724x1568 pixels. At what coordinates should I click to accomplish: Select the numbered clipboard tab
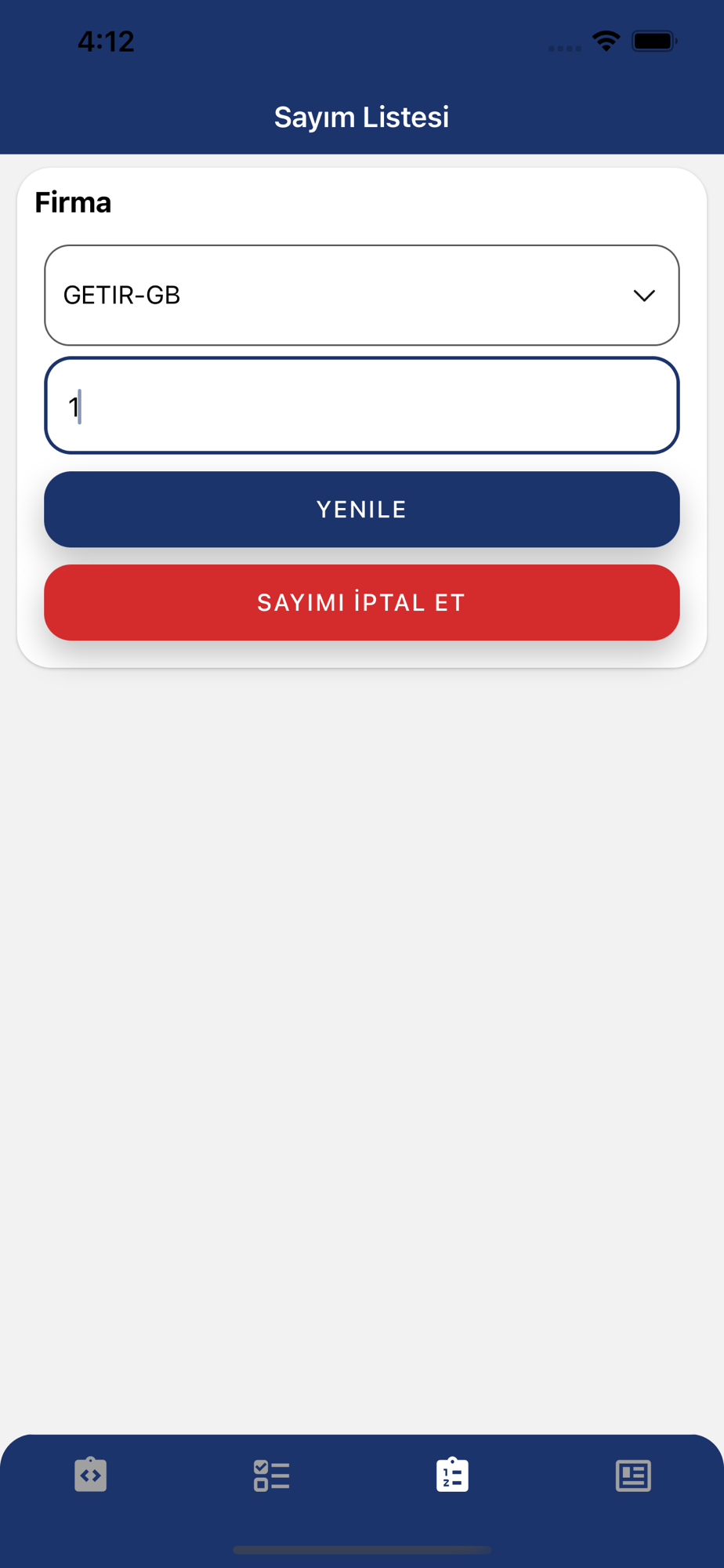pyautogui.click(x=452, y=1475)
